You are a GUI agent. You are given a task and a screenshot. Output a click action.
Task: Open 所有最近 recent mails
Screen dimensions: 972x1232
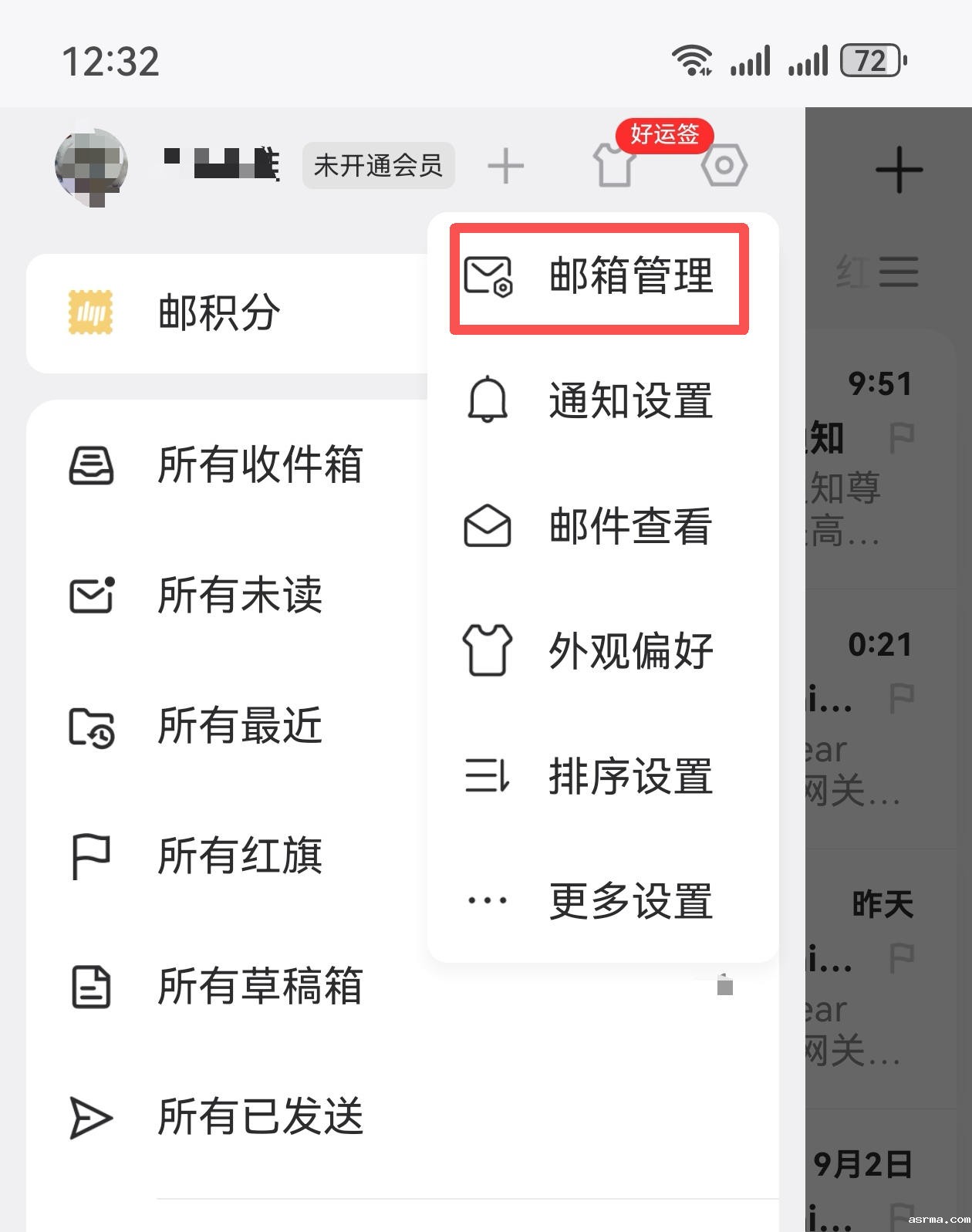click(x=239, y=726)
